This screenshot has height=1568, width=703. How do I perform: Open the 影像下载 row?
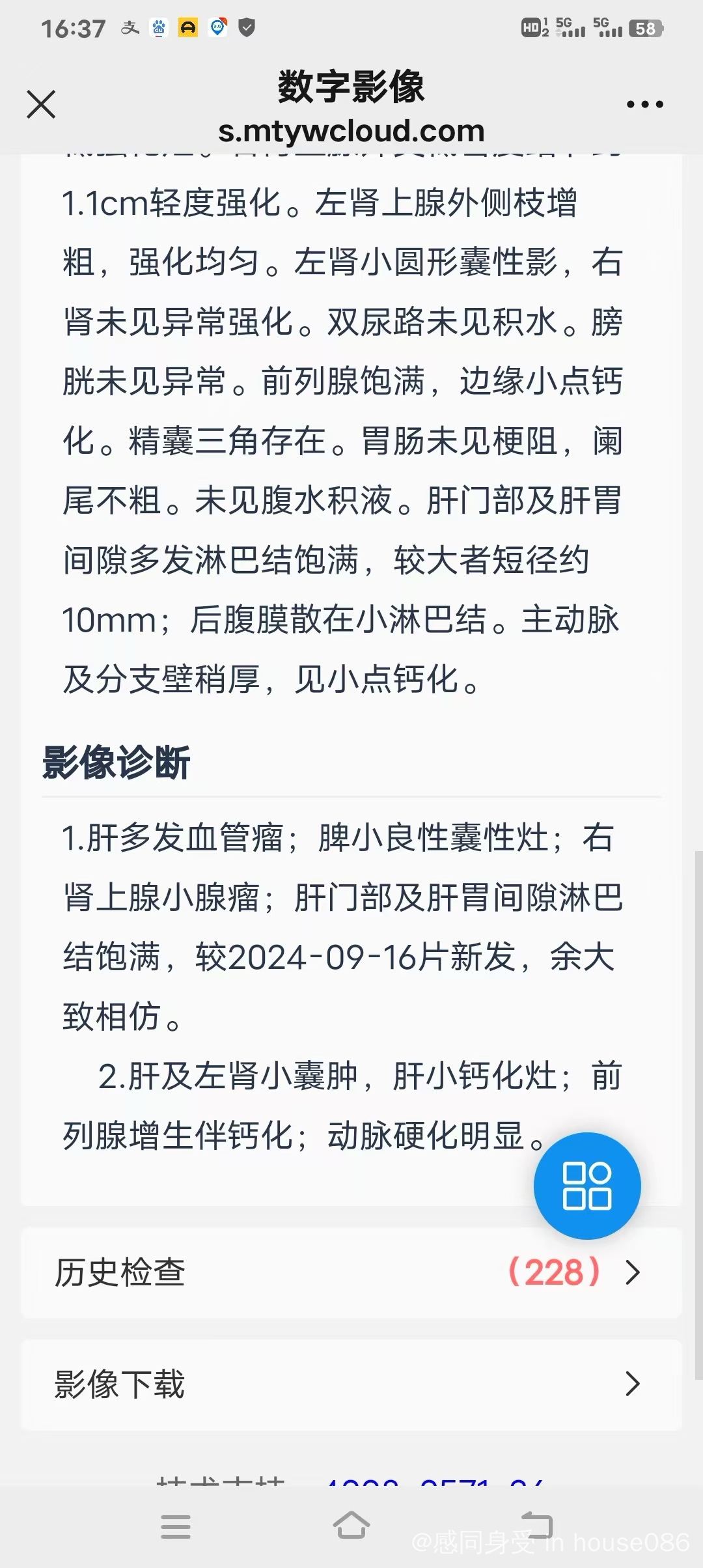coord(351,1384)
